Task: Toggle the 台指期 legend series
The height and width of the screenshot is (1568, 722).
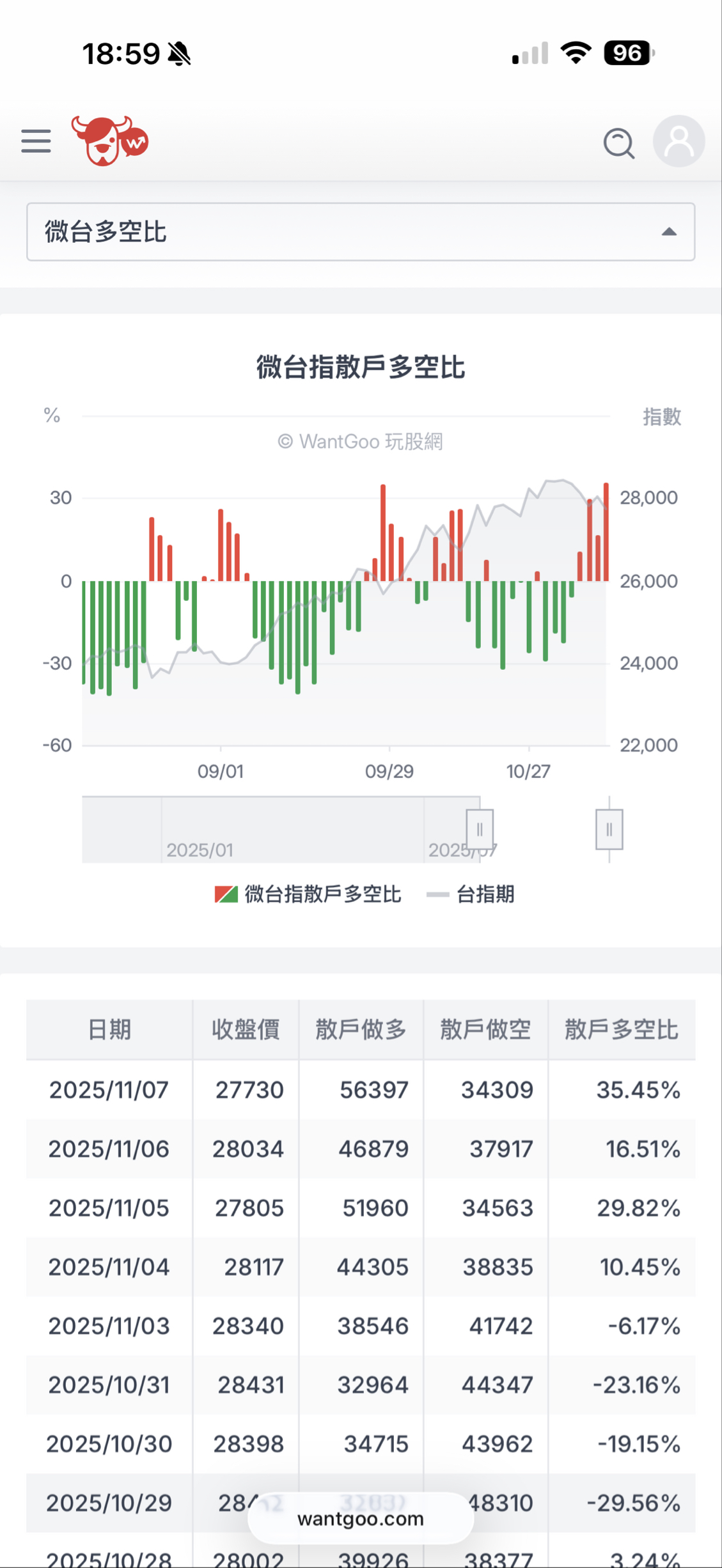Action: (x=471, y=894)
